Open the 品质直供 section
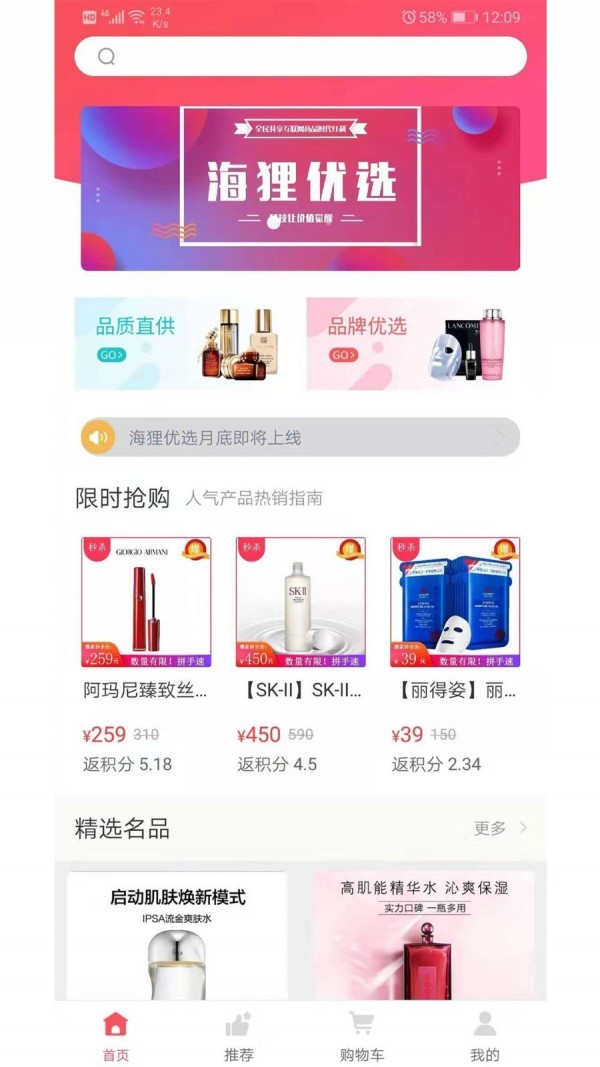The width and height of the screenshot is (600, 1067). click(x=184, y=343)
